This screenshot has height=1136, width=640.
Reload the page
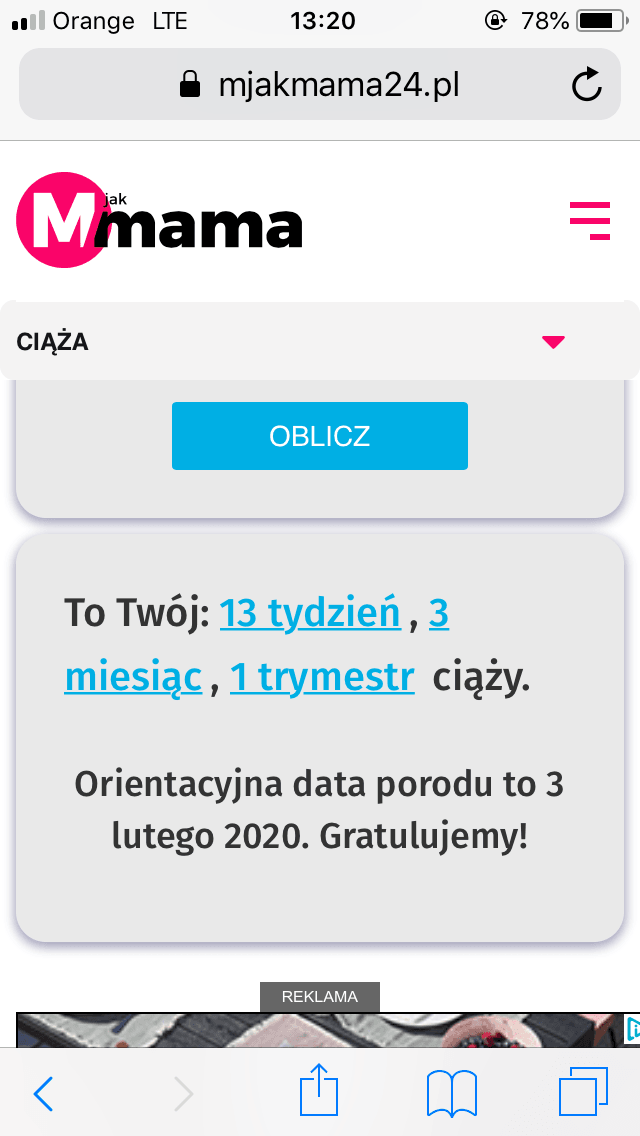coord(587,85)
